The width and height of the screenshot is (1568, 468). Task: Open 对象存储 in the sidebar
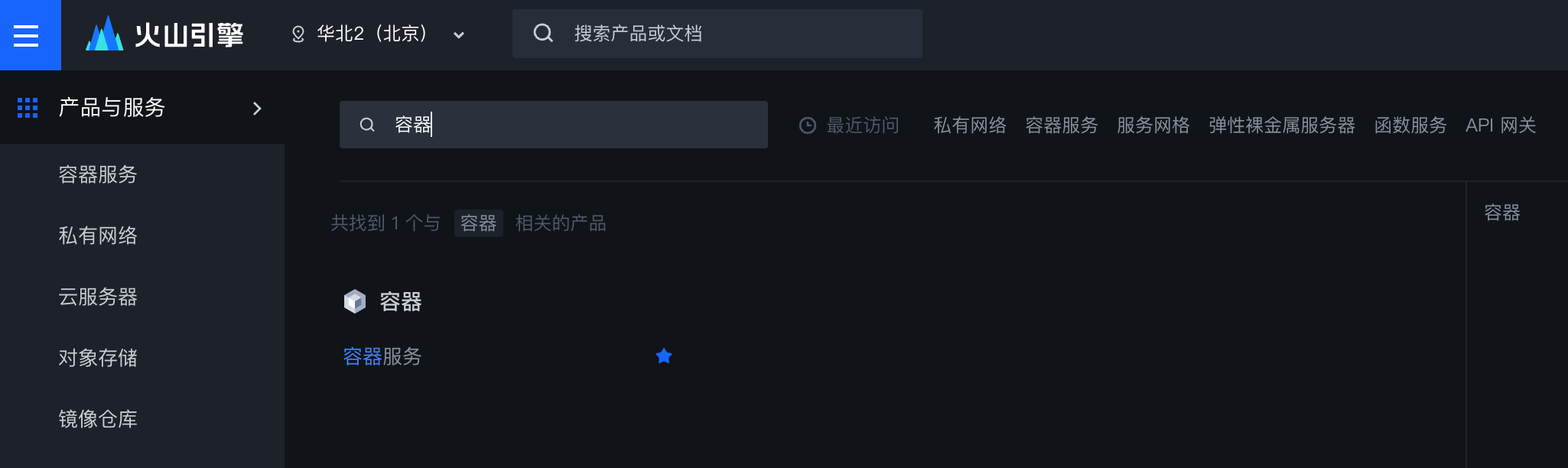click(98, 358)
